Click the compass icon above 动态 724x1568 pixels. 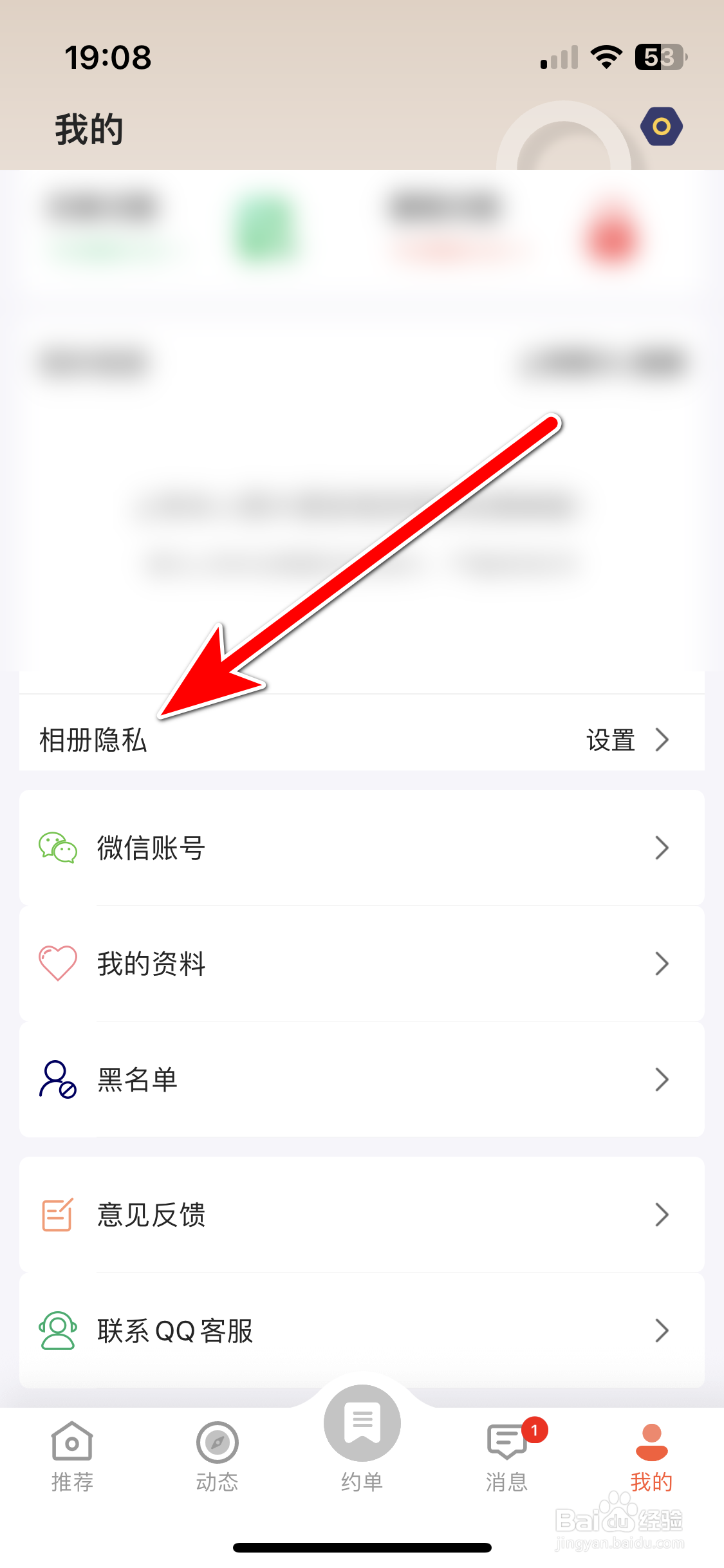[217, 1443]
